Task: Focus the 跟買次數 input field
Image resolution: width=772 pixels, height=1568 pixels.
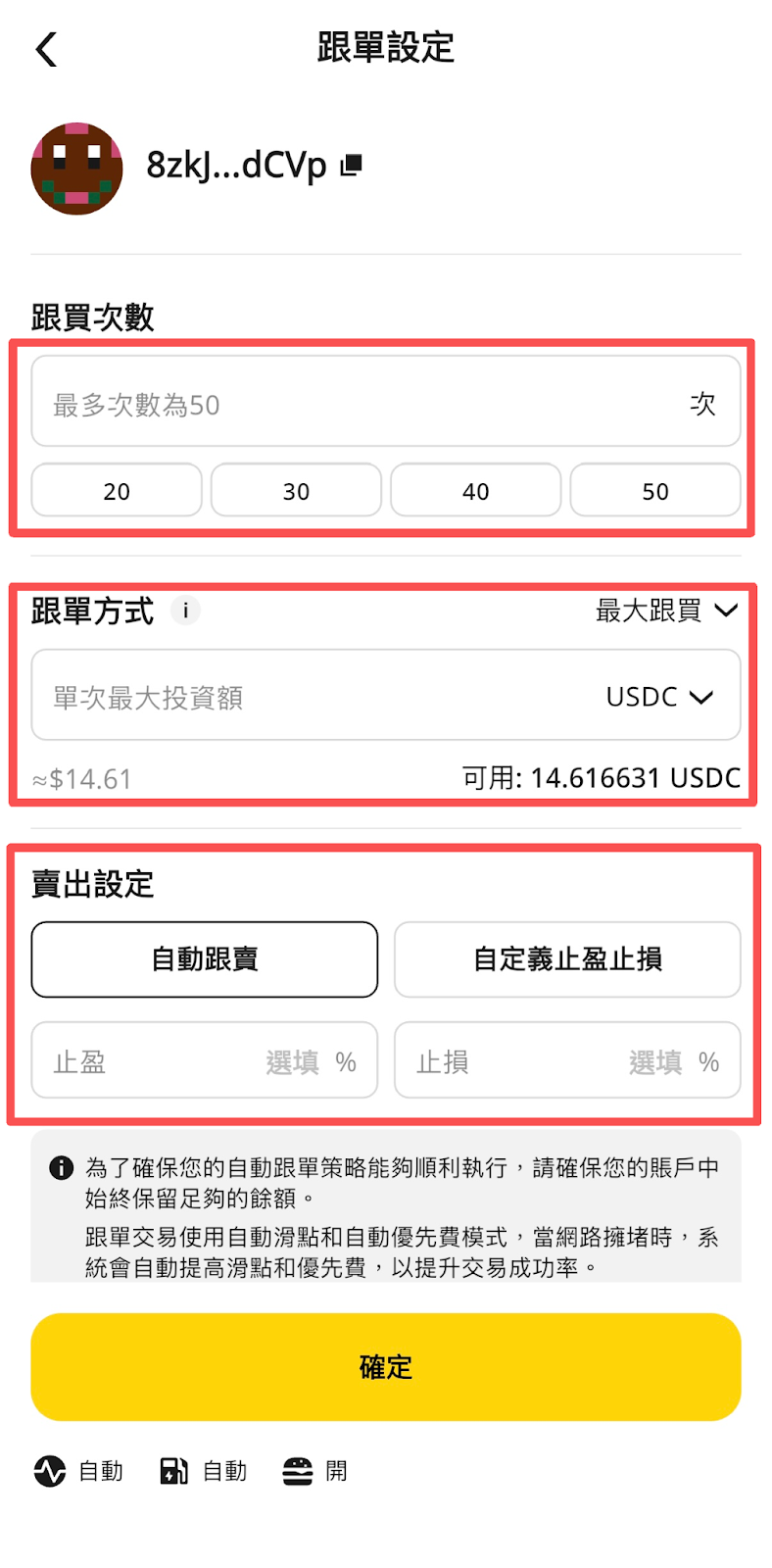Action: pos(362,403)
